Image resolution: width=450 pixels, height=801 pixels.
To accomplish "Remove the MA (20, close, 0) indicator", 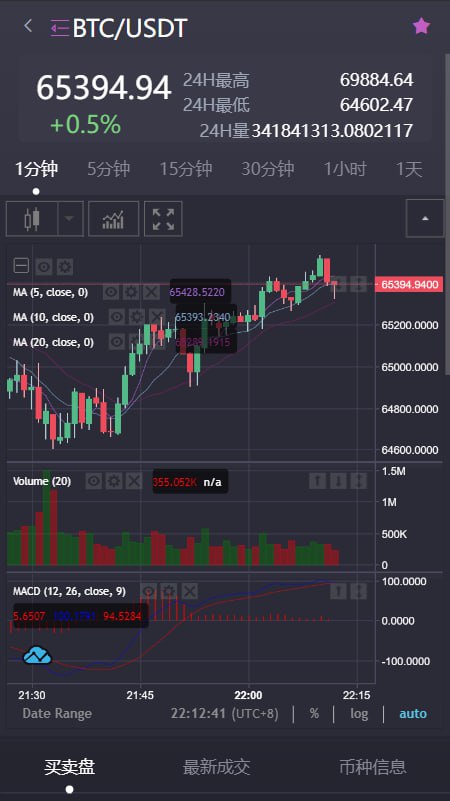I will 159,341.
